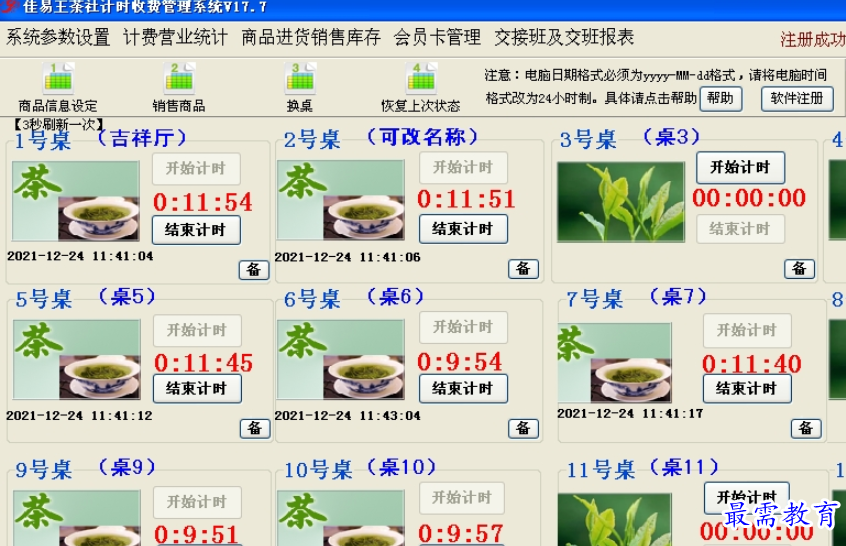Screen dimensions: 846x546
Task: Select the 销售商品 toolbar item
Action: [x=179, y=88]
